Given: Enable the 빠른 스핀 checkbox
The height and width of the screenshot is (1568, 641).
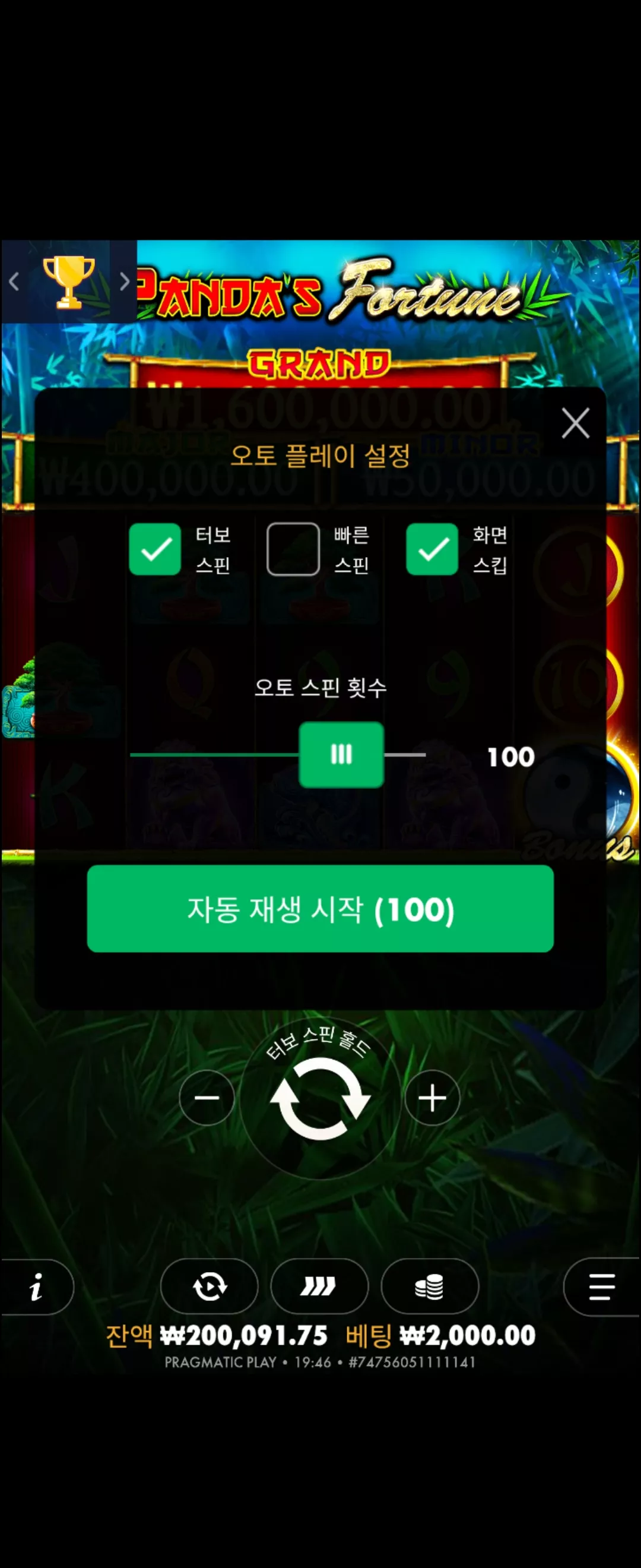Looking at the screenshot, I should tap(293, 549).
